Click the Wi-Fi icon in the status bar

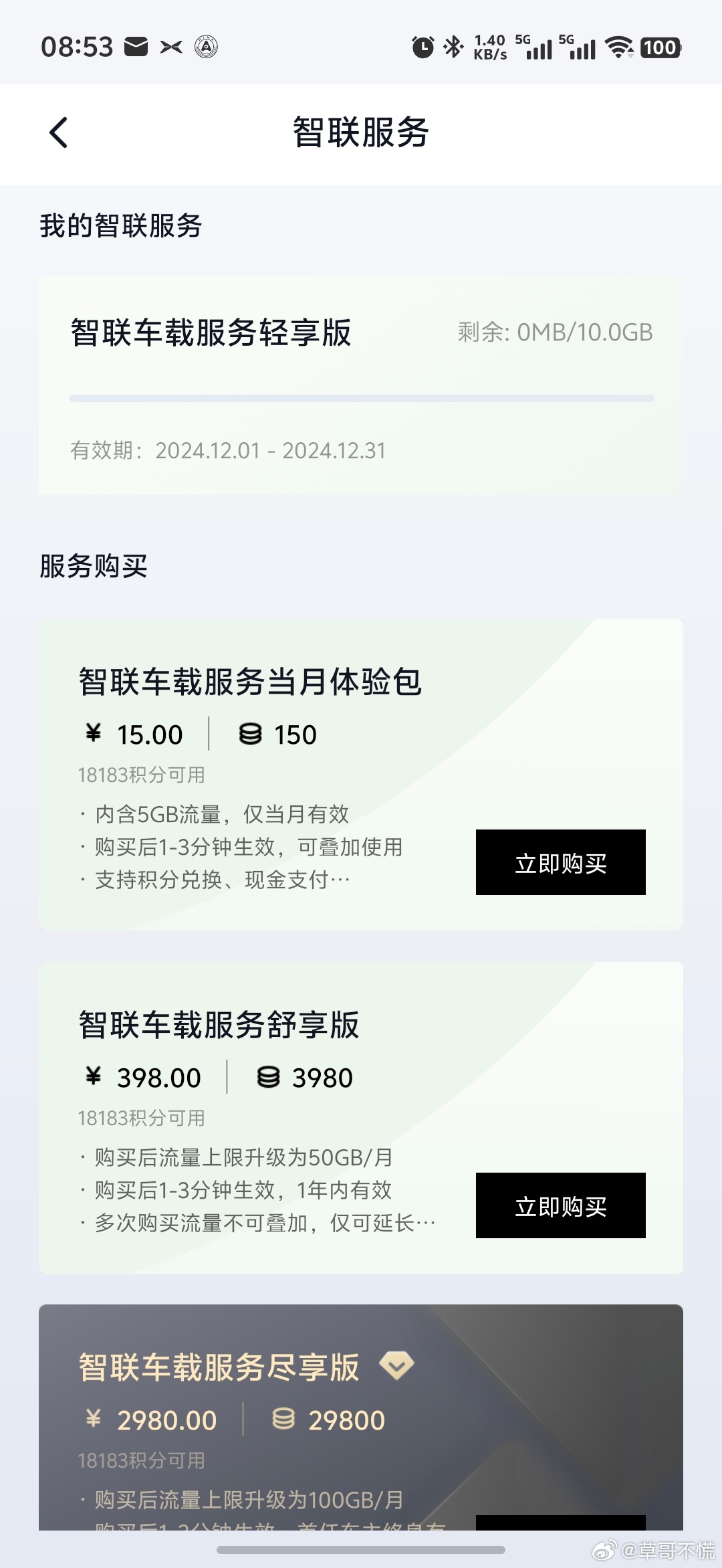coord(620,48)
